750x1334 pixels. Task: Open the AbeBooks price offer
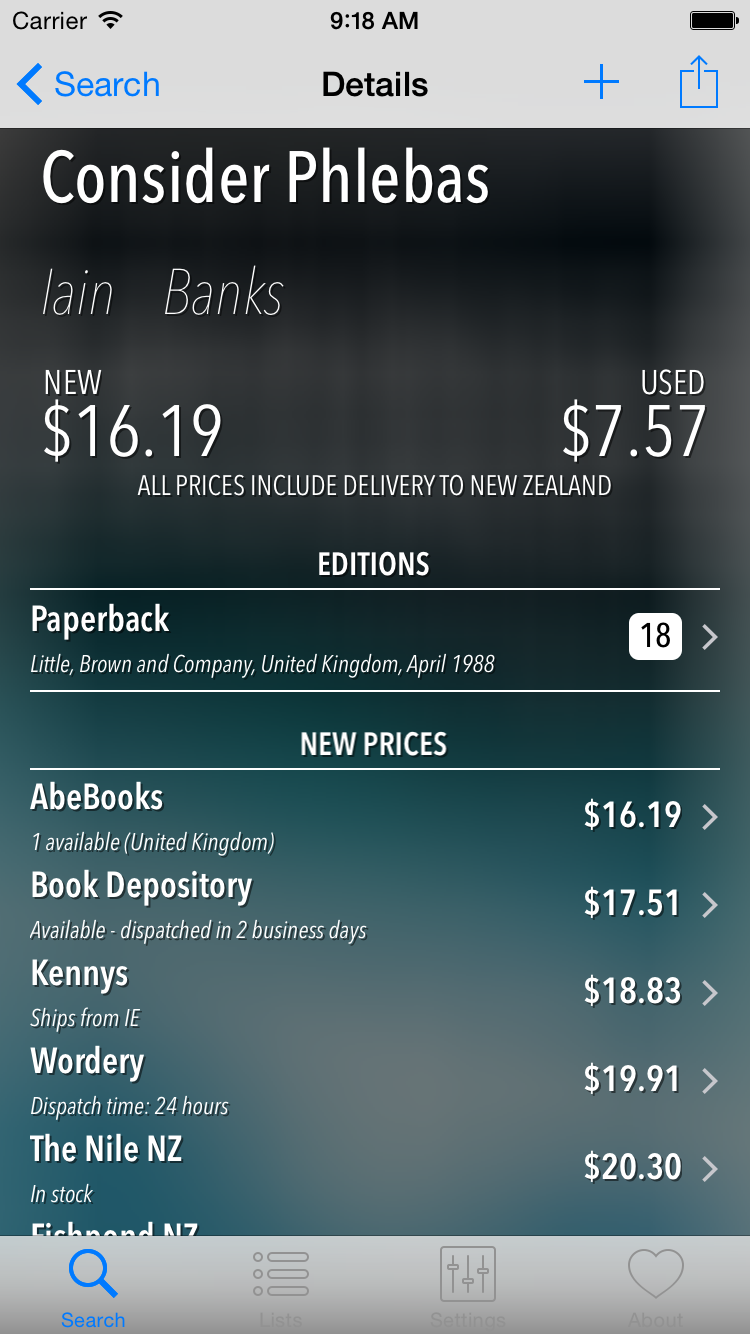375,815
